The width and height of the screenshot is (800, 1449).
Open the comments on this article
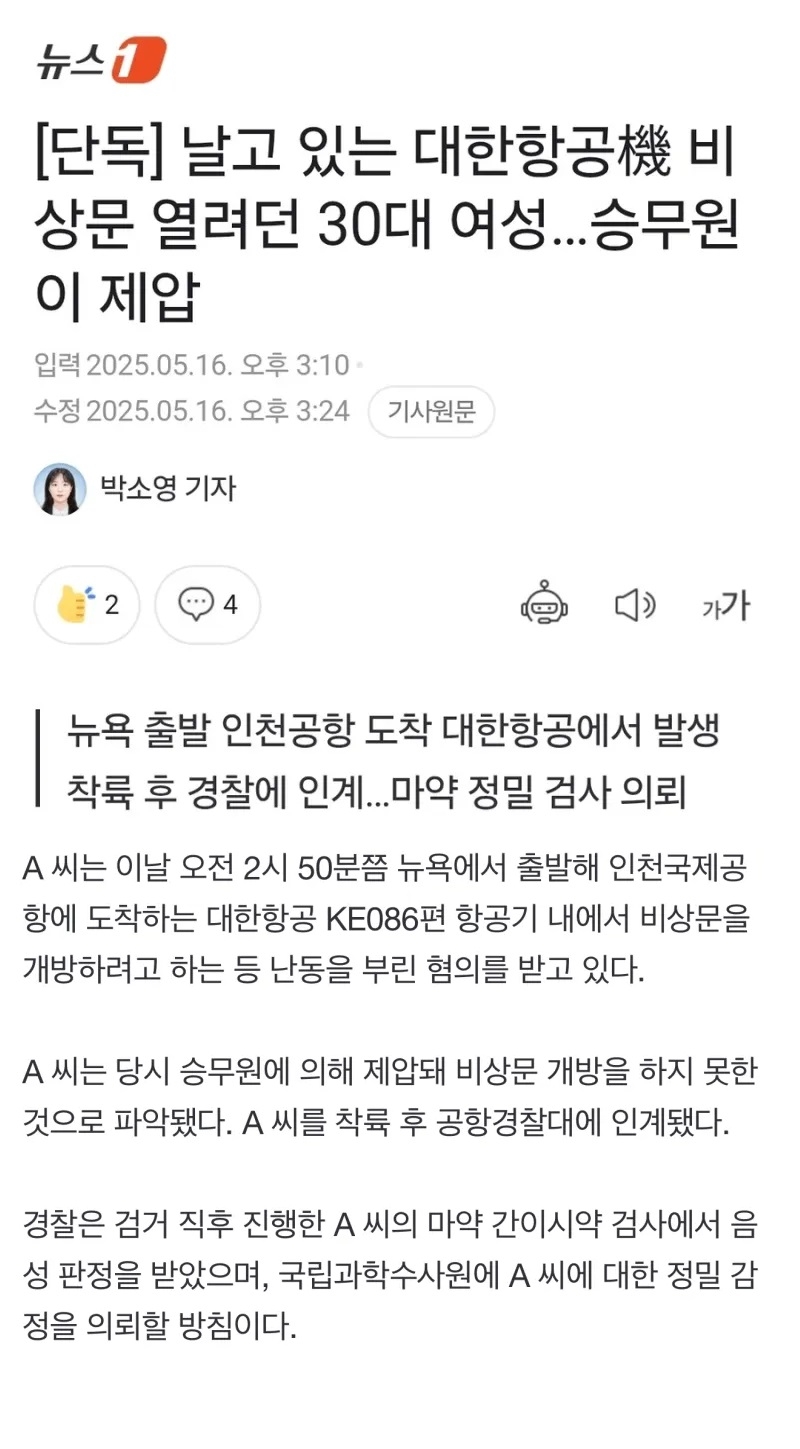[208, 604]
